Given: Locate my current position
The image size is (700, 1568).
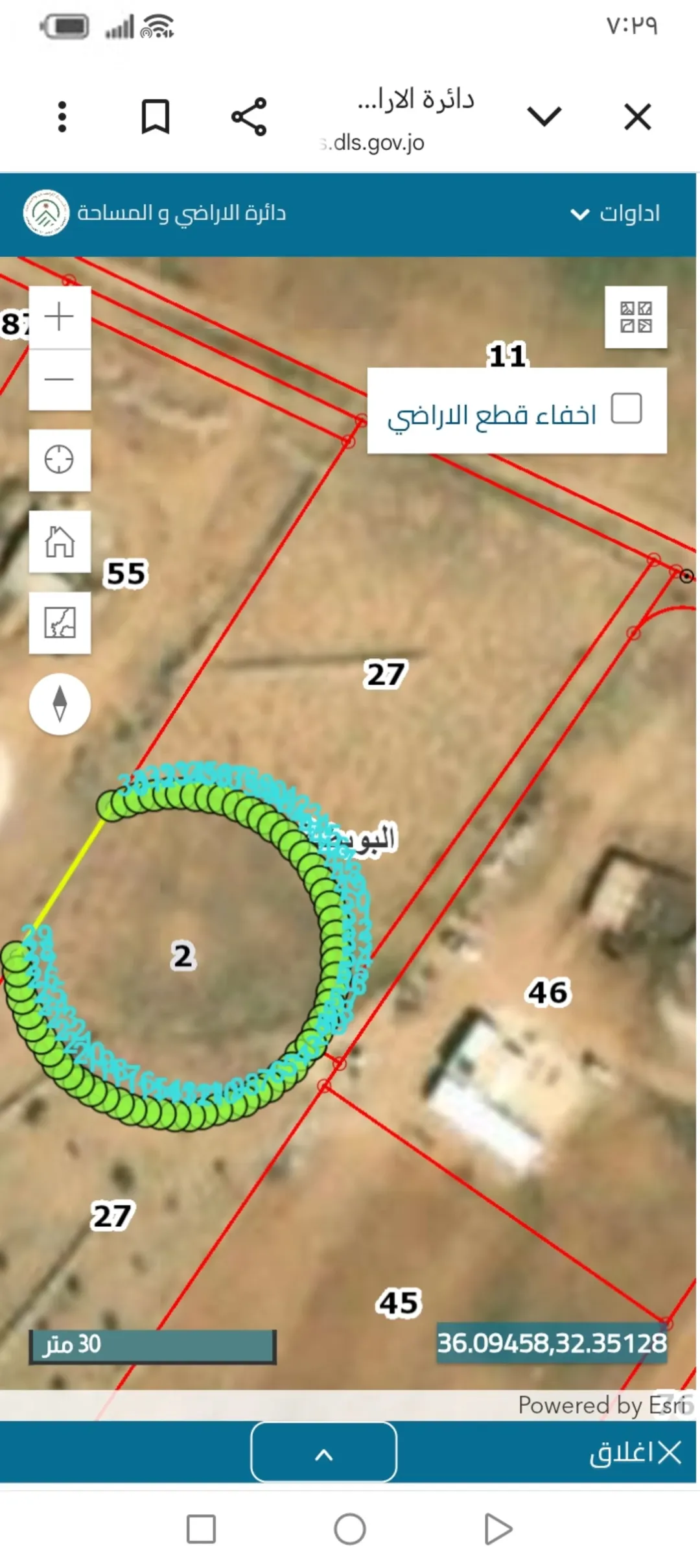Looking at the screenshot, I should 60,460.
